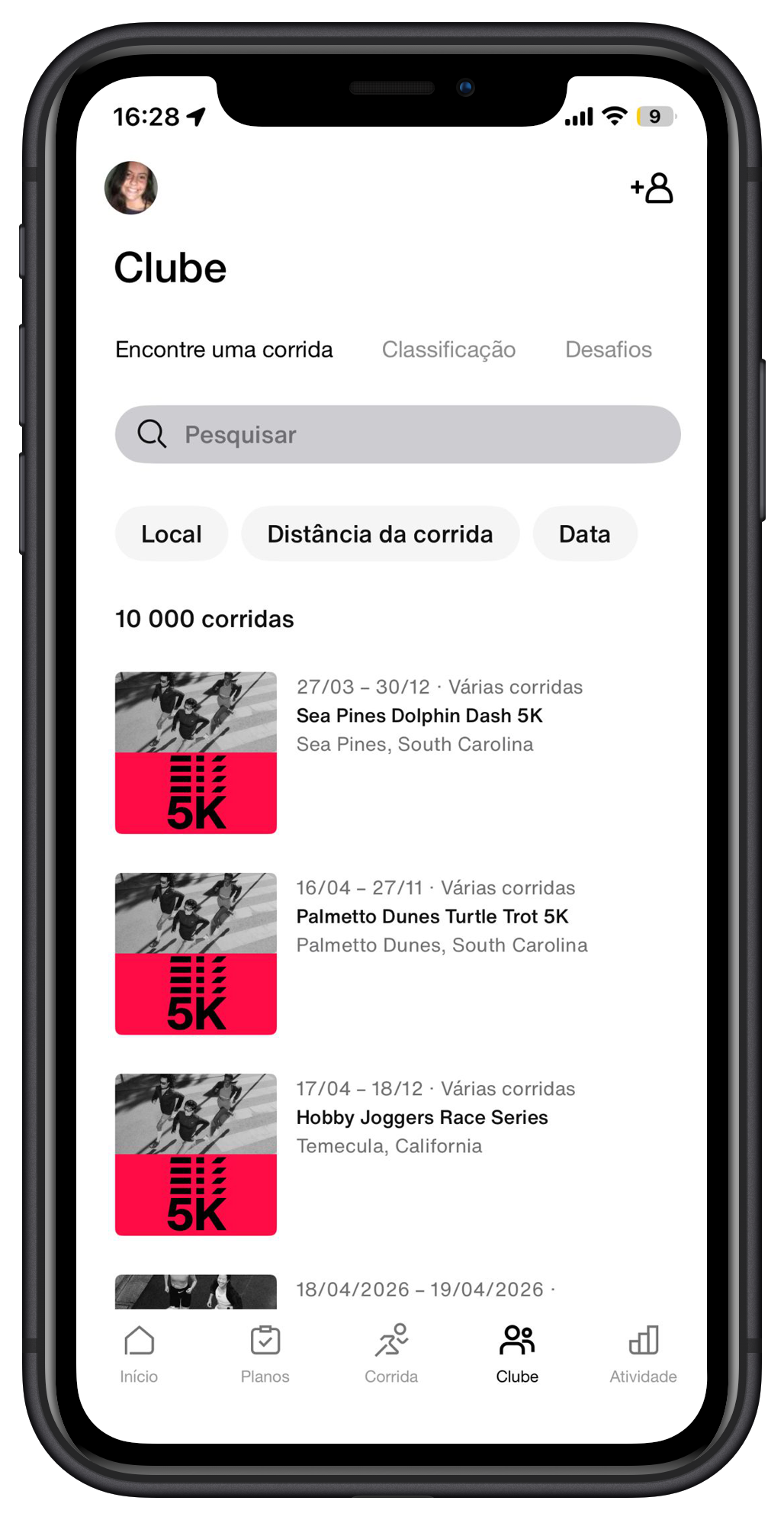Image resolution: width=784 pixels, height=1520 pixels.
Task: Tap the add friend icon
Action: click(x=652, y=188)
